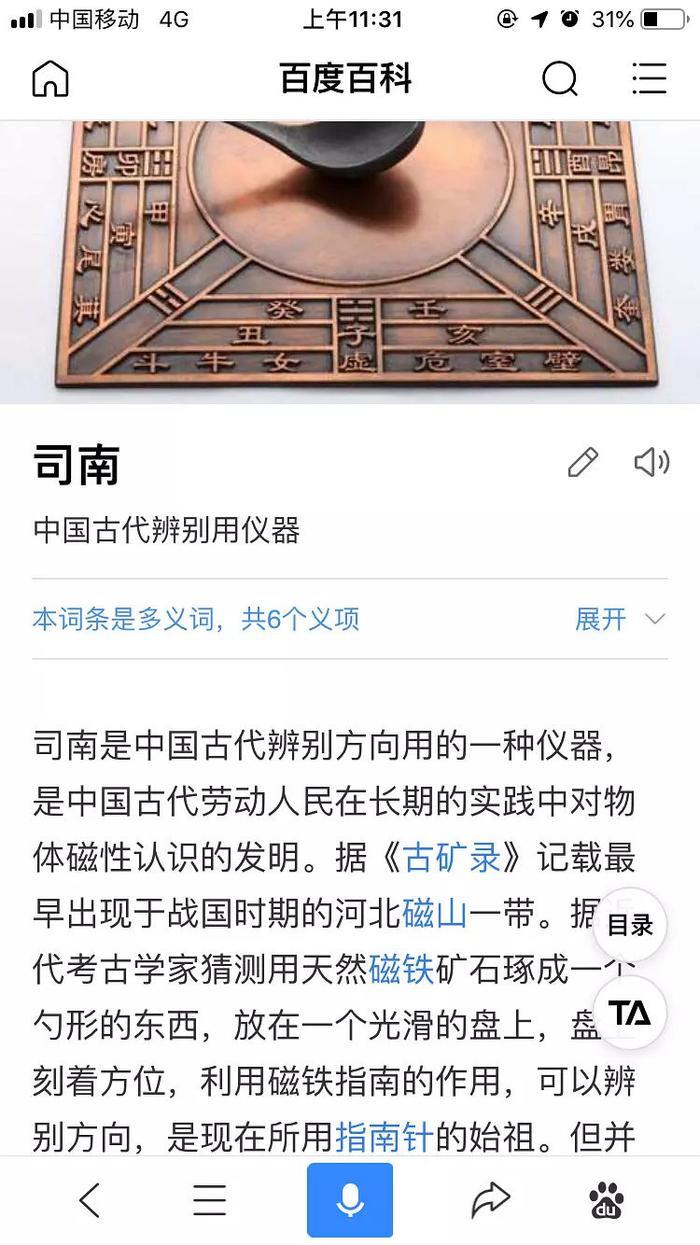Open Baidu home via the paw icon
This screenshot has height=1245, width=700.
point(606,1200)
